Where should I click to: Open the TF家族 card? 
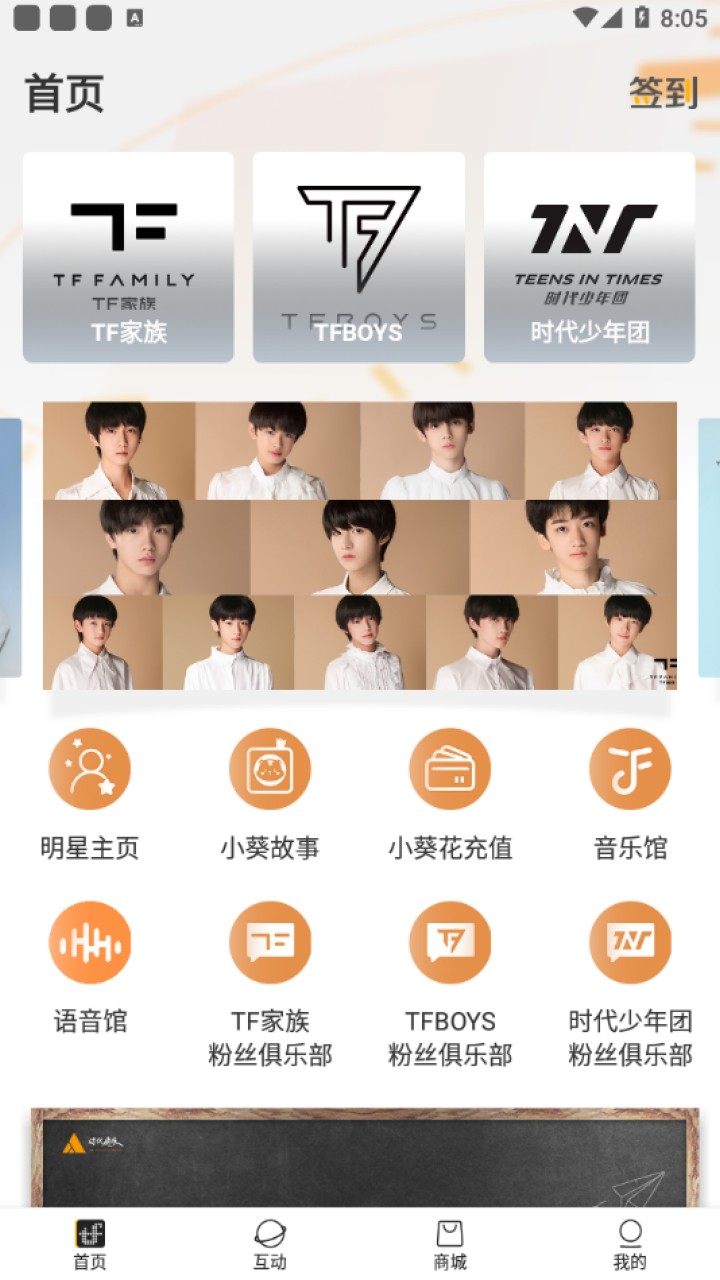(128, 257)
